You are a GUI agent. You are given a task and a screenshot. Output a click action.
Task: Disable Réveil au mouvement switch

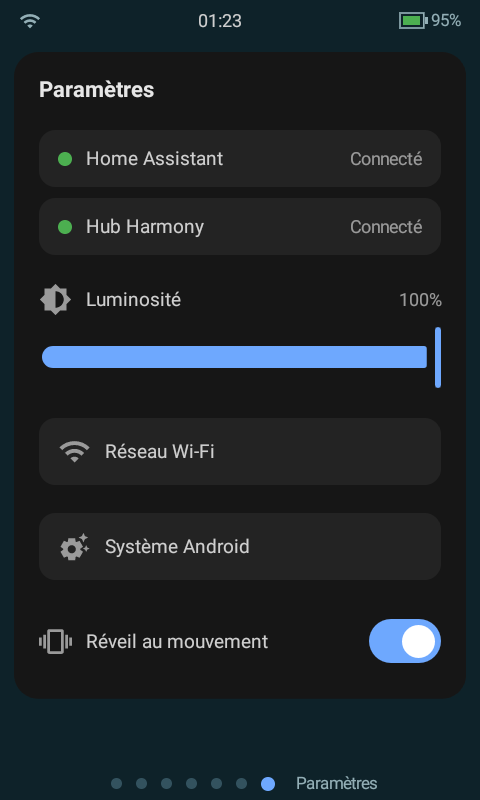point(405,641)
